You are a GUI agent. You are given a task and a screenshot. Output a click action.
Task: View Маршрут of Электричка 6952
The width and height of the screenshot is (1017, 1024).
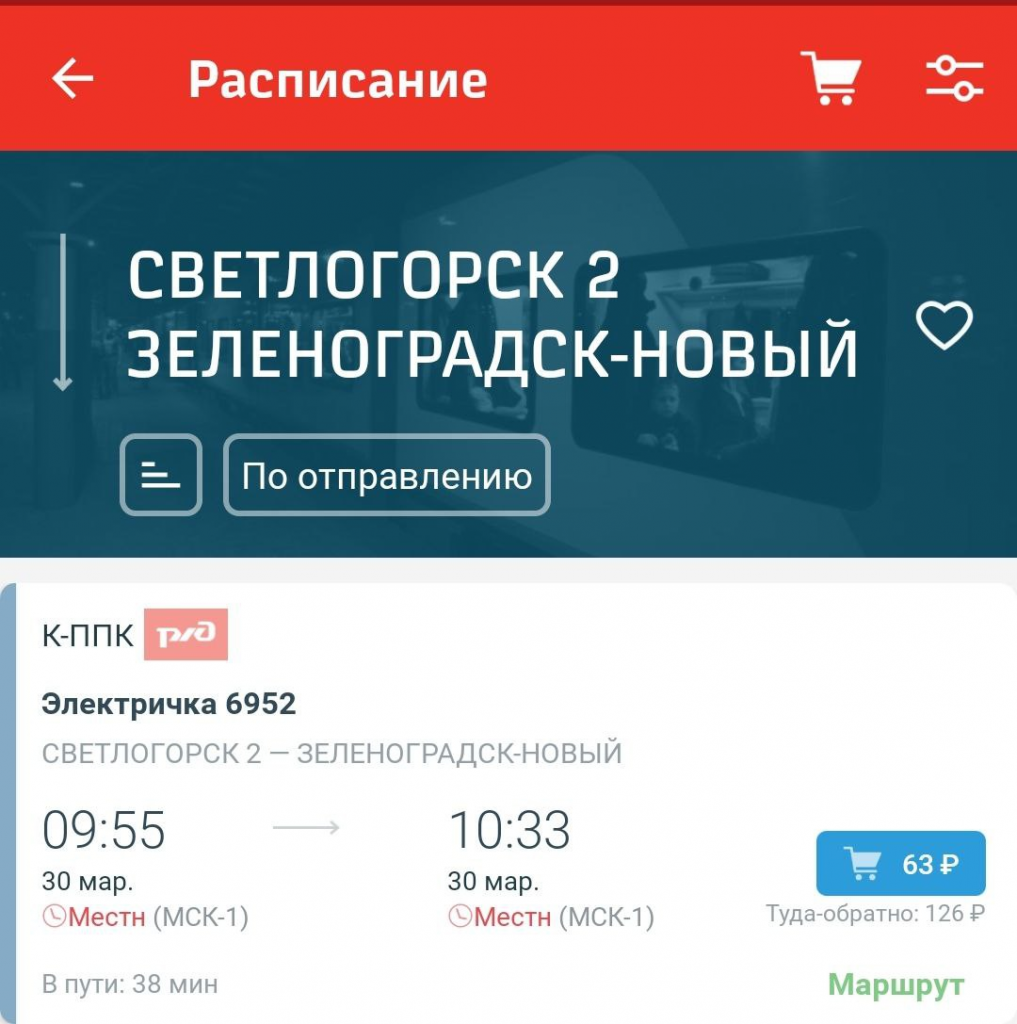point(895,985)
